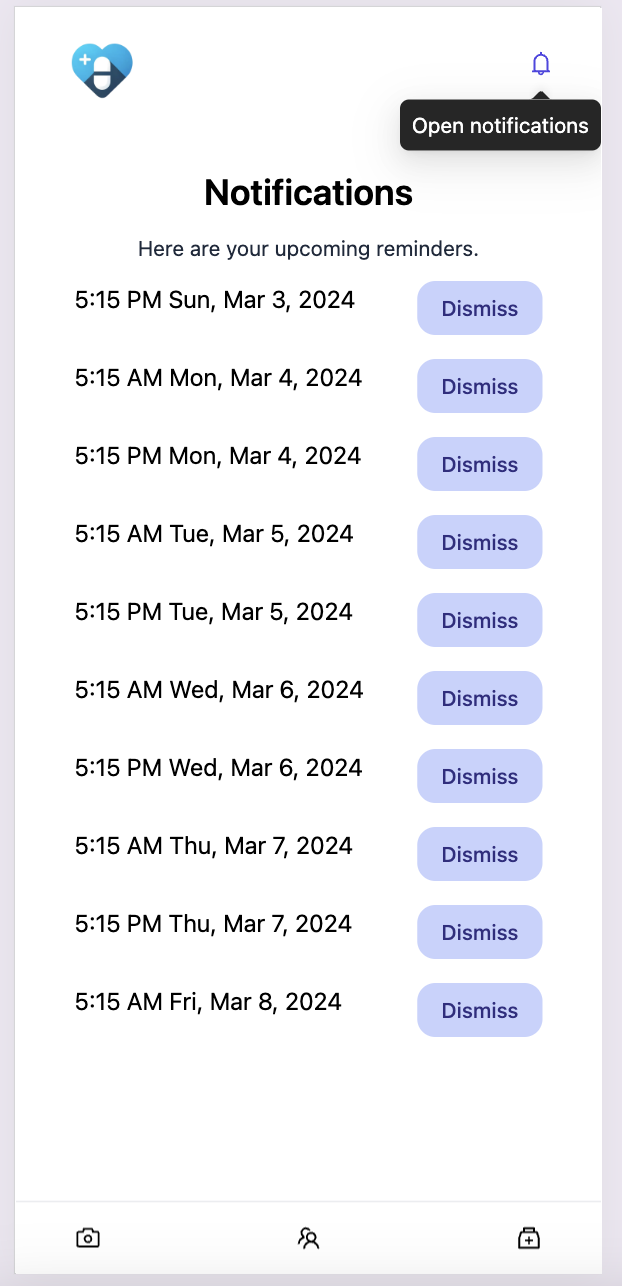Dismiss the 5:15 AM Wed, Mar 6 reminder
The width and height of the screenshot is (622, 1286).
(480, 698)
